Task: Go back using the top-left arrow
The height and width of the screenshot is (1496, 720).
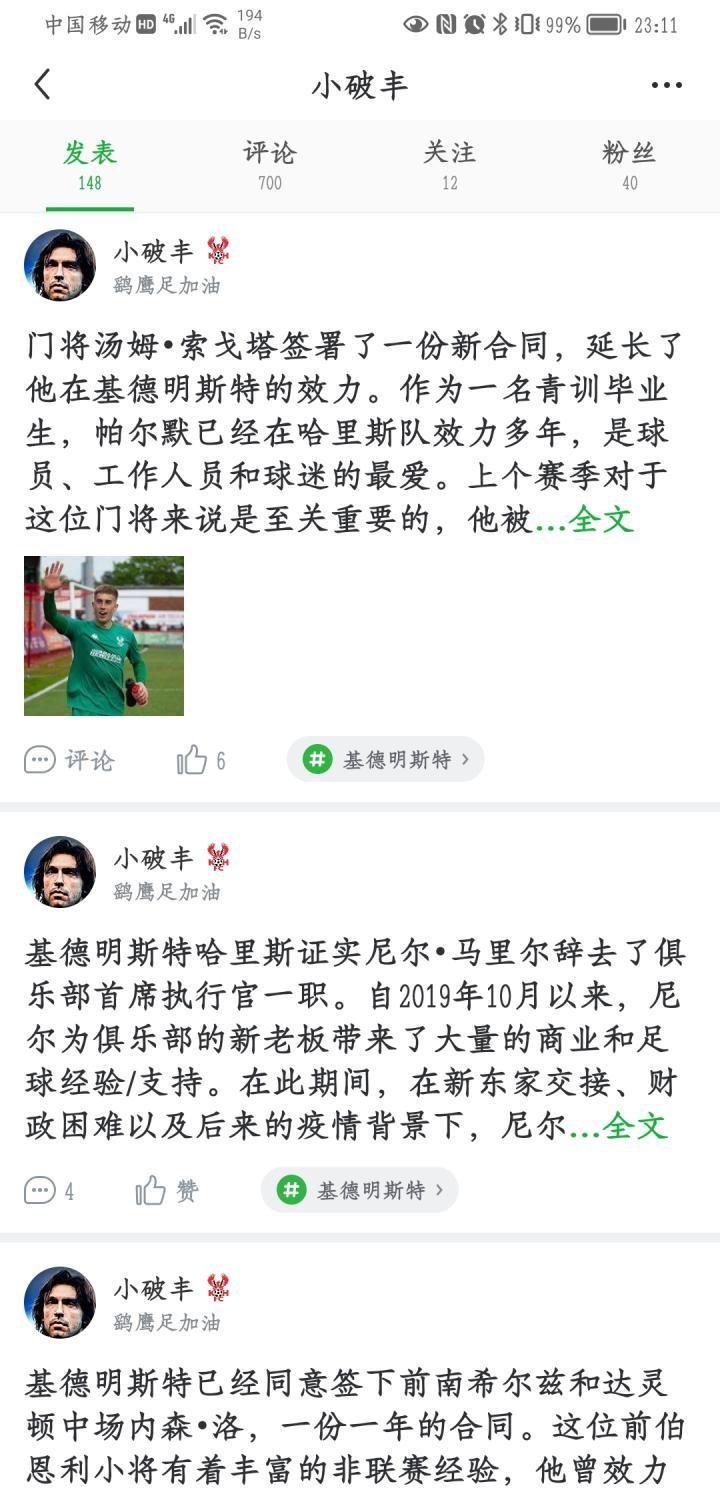Action: (x=42, y=84)
